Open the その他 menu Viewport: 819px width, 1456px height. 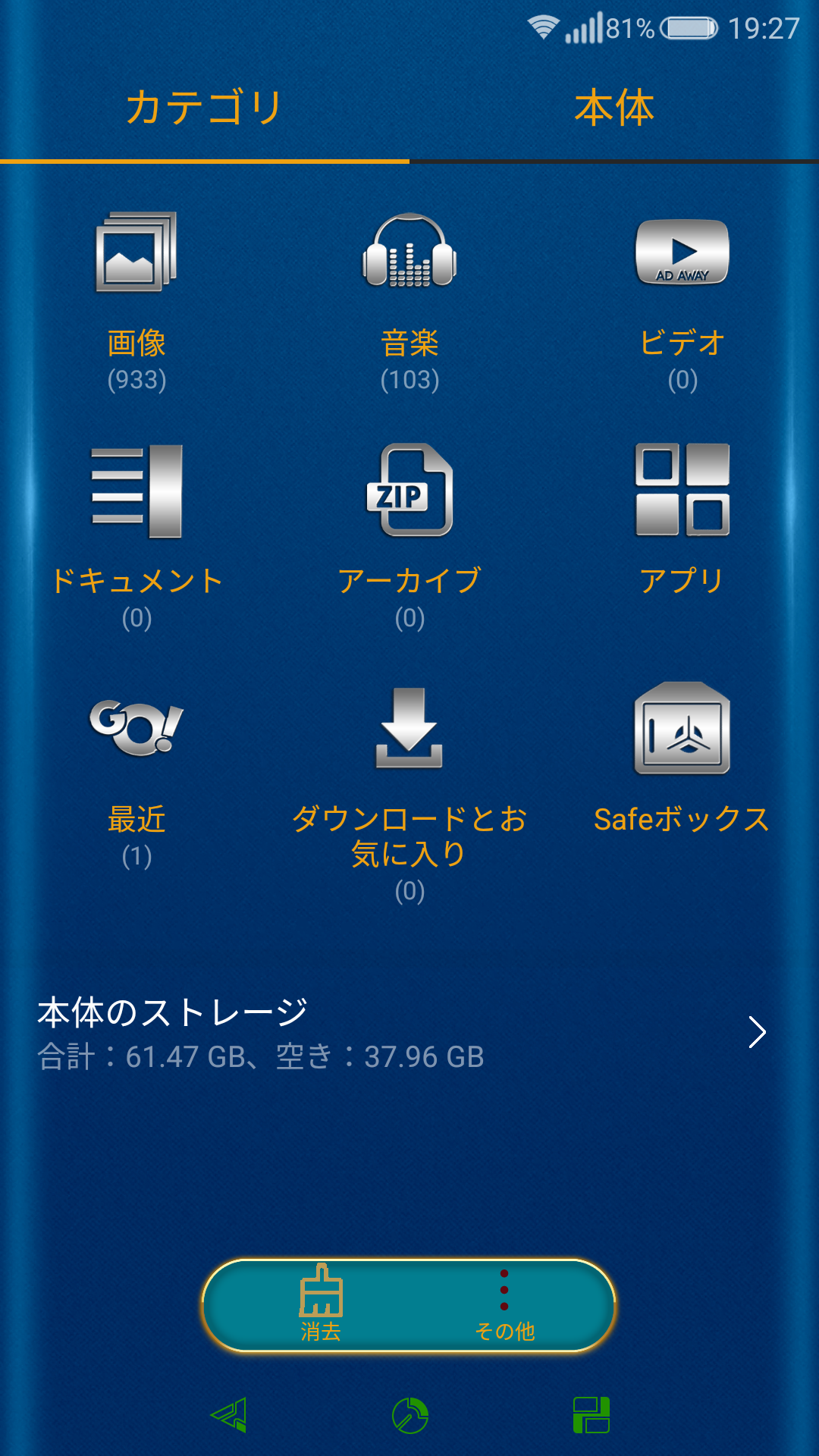(504, 1304)
